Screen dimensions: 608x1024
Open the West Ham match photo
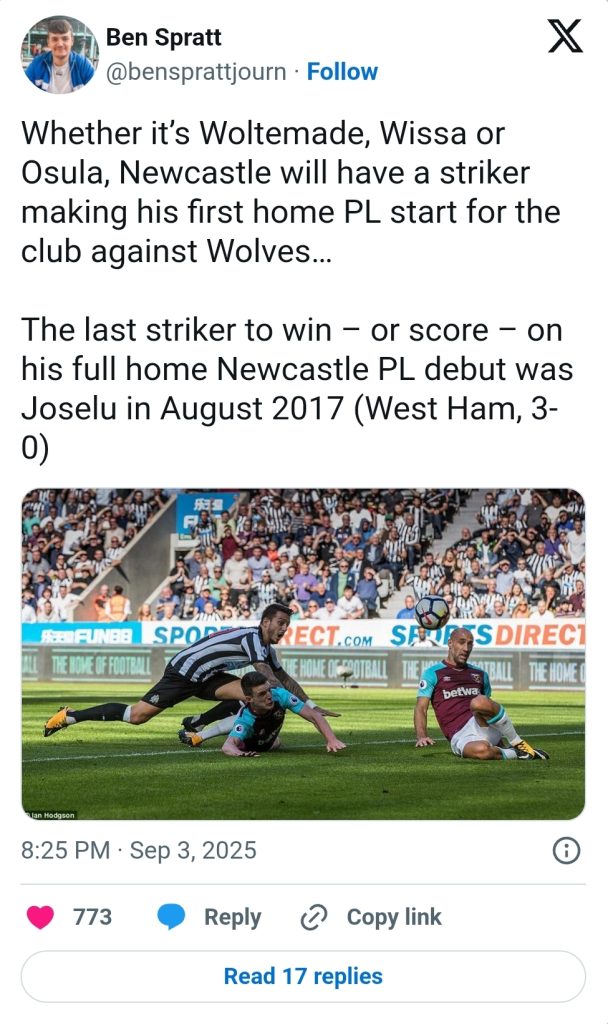[x=303, y=654]
